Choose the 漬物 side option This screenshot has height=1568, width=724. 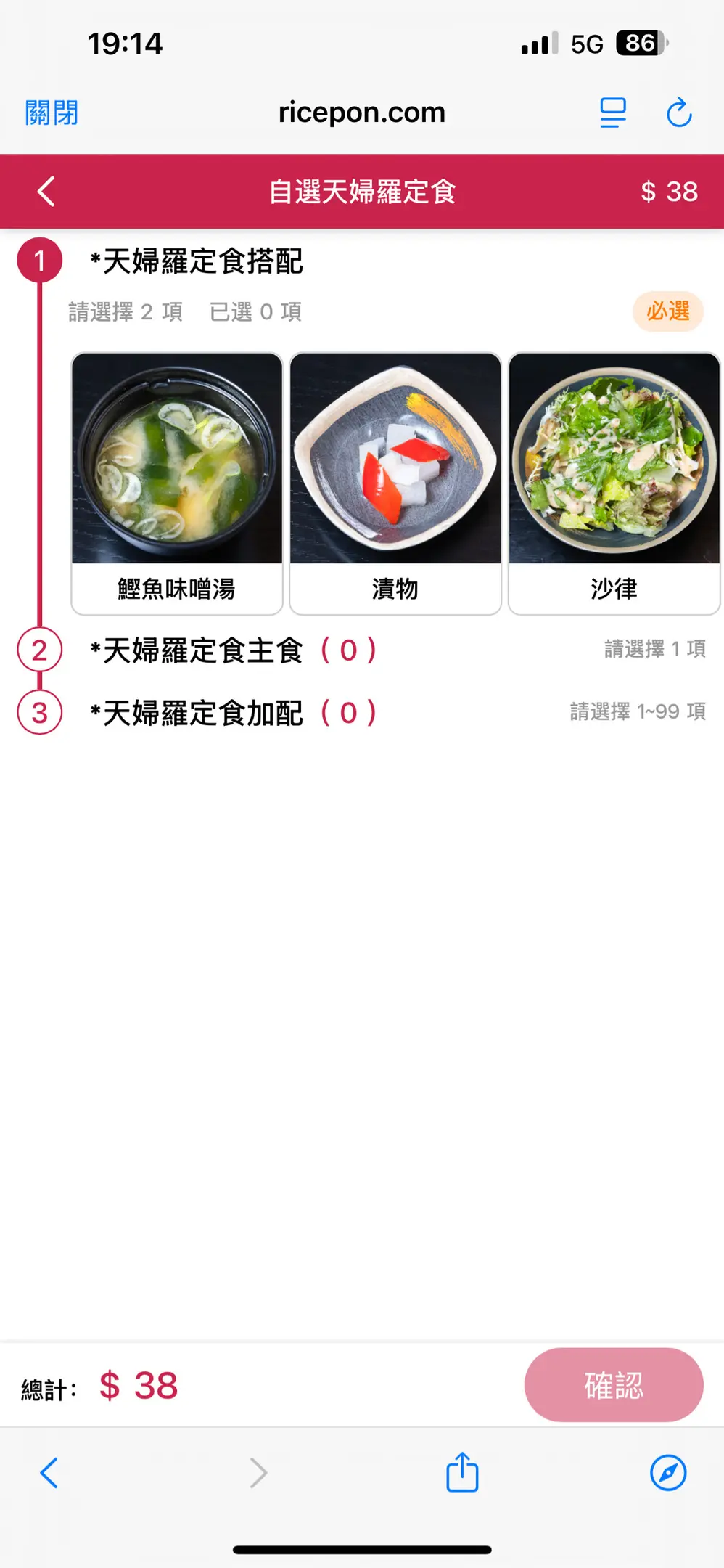pyautogui.click(x=395, y=483)
